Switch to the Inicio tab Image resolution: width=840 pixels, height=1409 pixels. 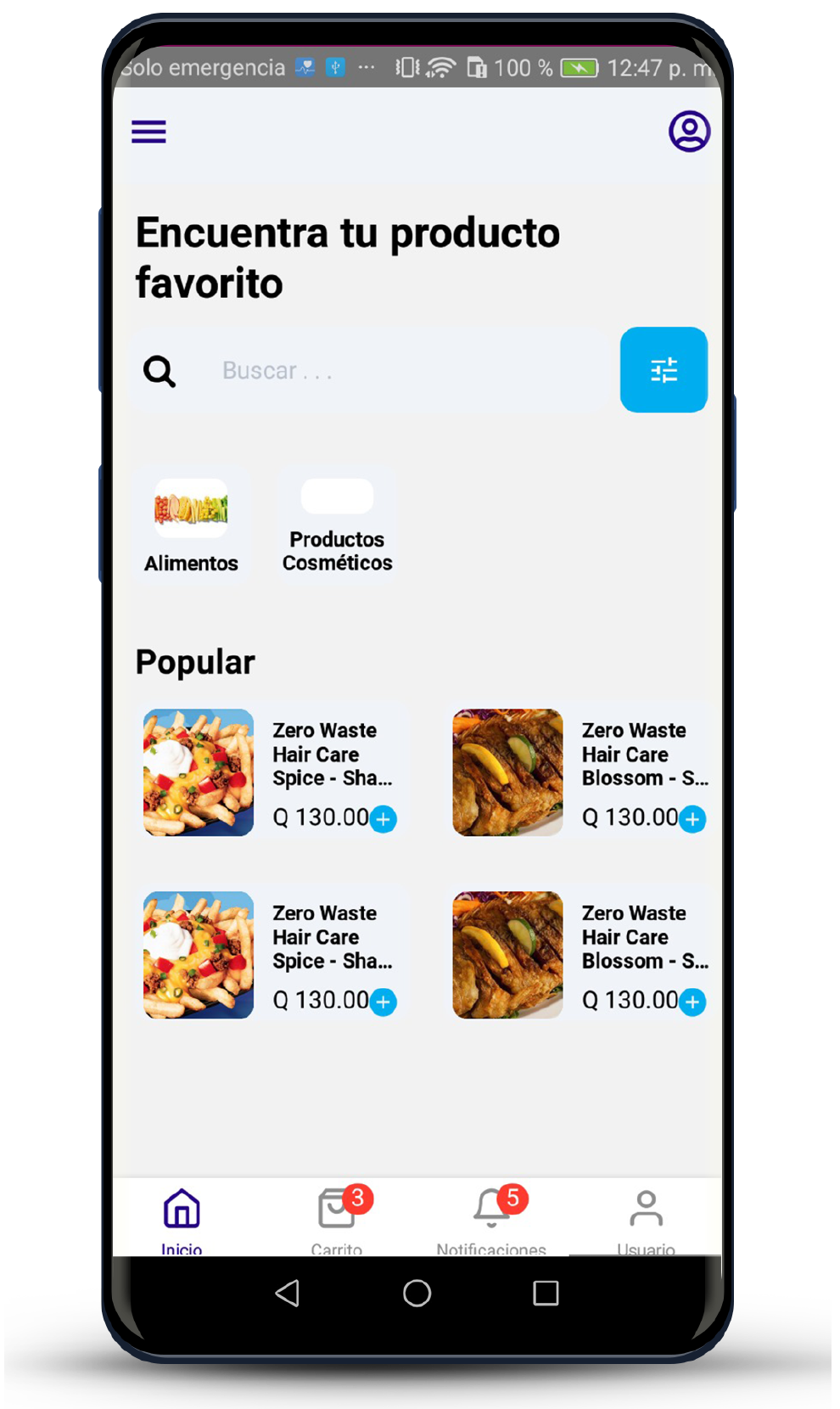click(182, 1218)
